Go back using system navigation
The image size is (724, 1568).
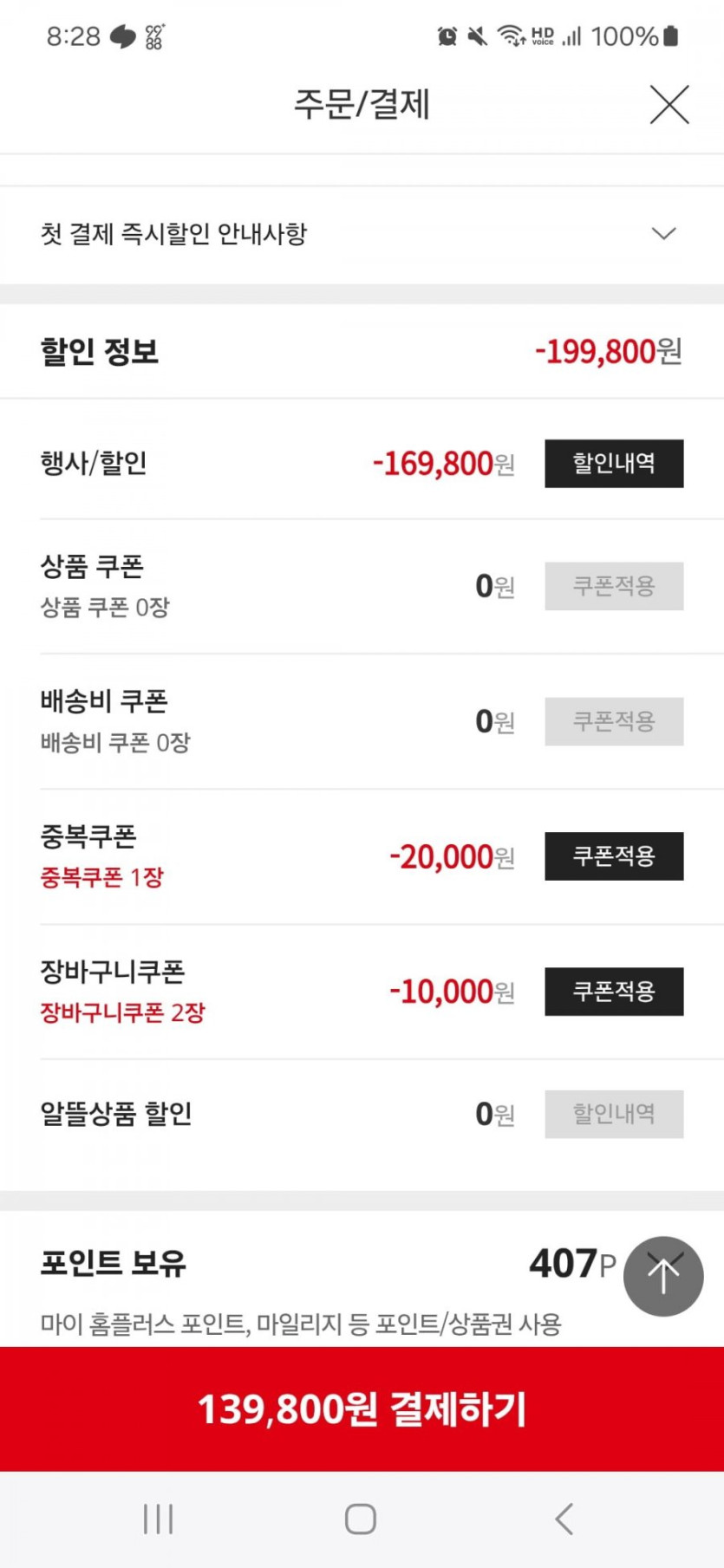[564, 1519]
